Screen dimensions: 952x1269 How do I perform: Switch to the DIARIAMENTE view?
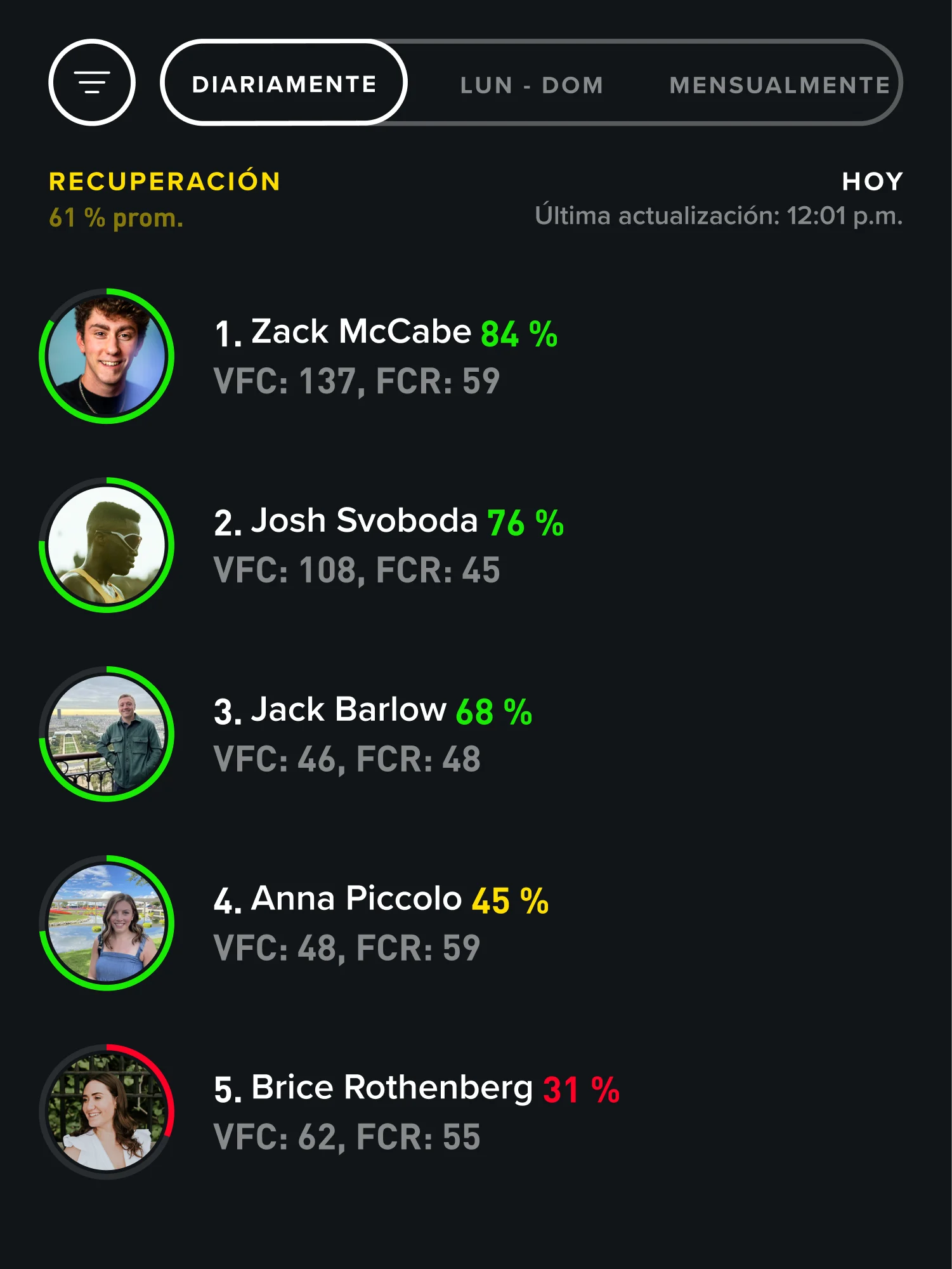(285, 84)
